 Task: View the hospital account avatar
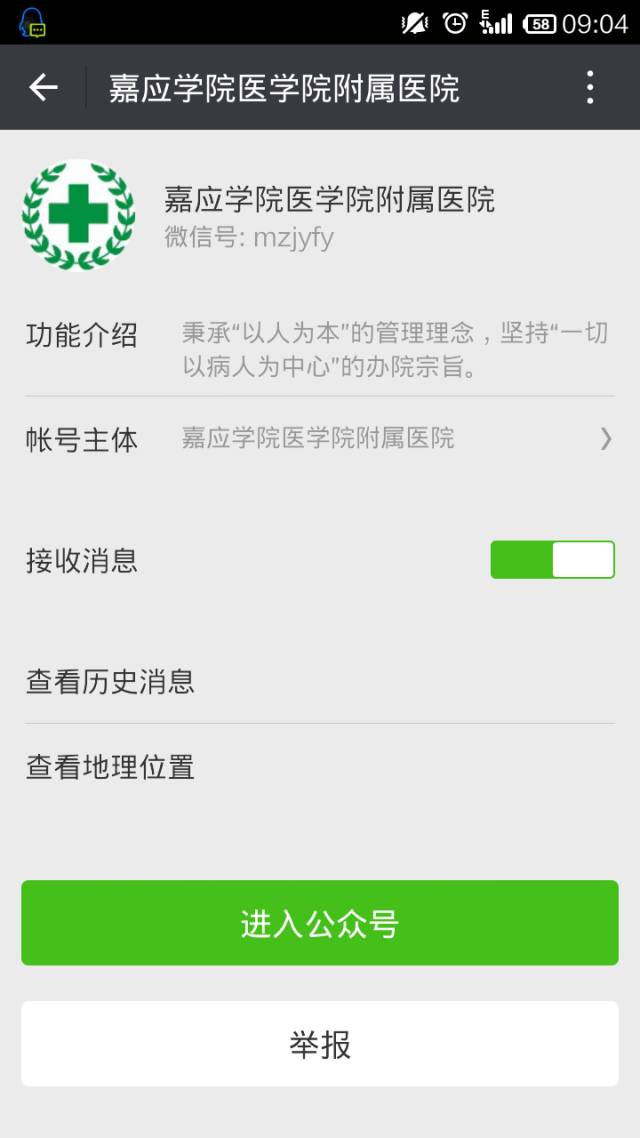(x=78, y=215)
